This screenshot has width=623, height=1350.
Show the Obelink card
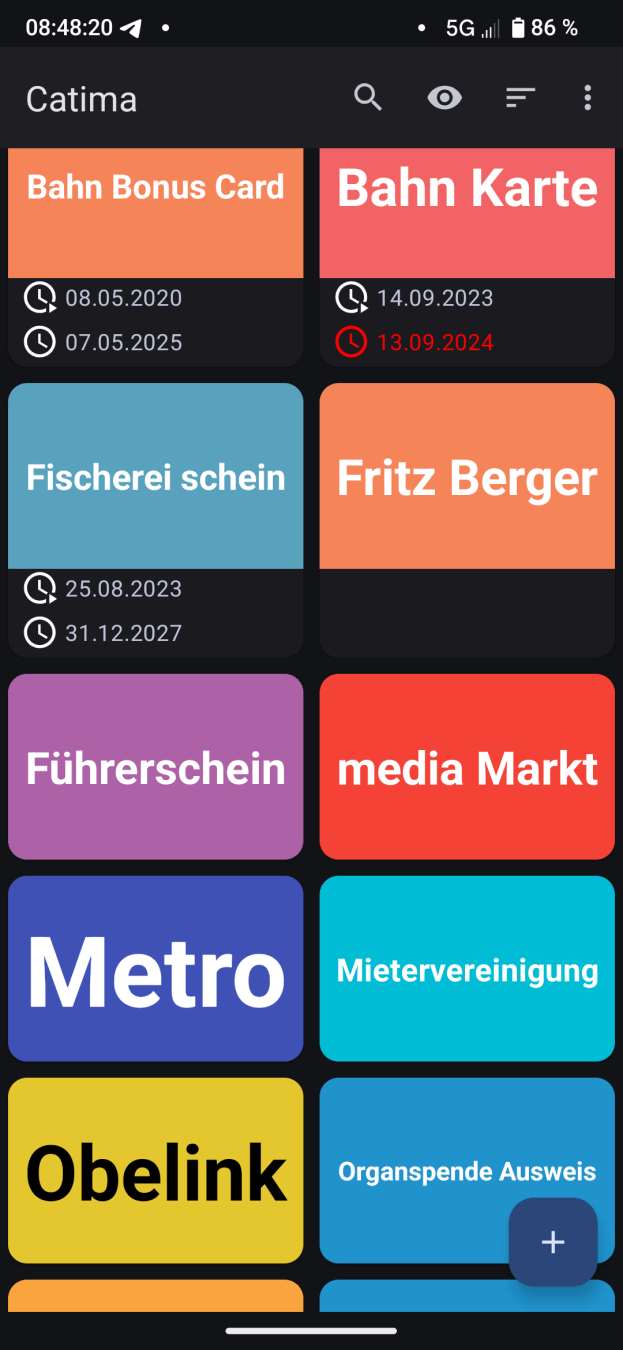tap(155, 1171)
